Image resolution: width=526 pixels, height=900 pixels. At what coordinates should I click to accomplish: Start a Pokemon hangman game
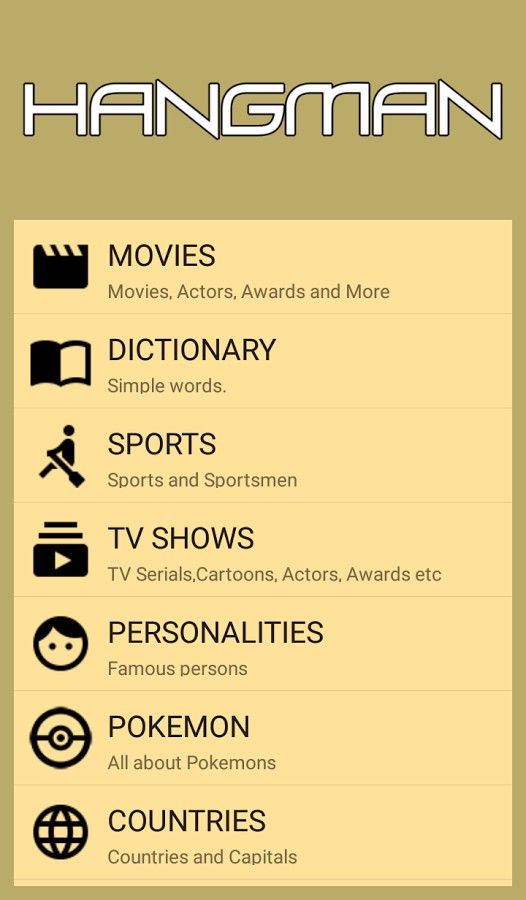pos(263,738)
